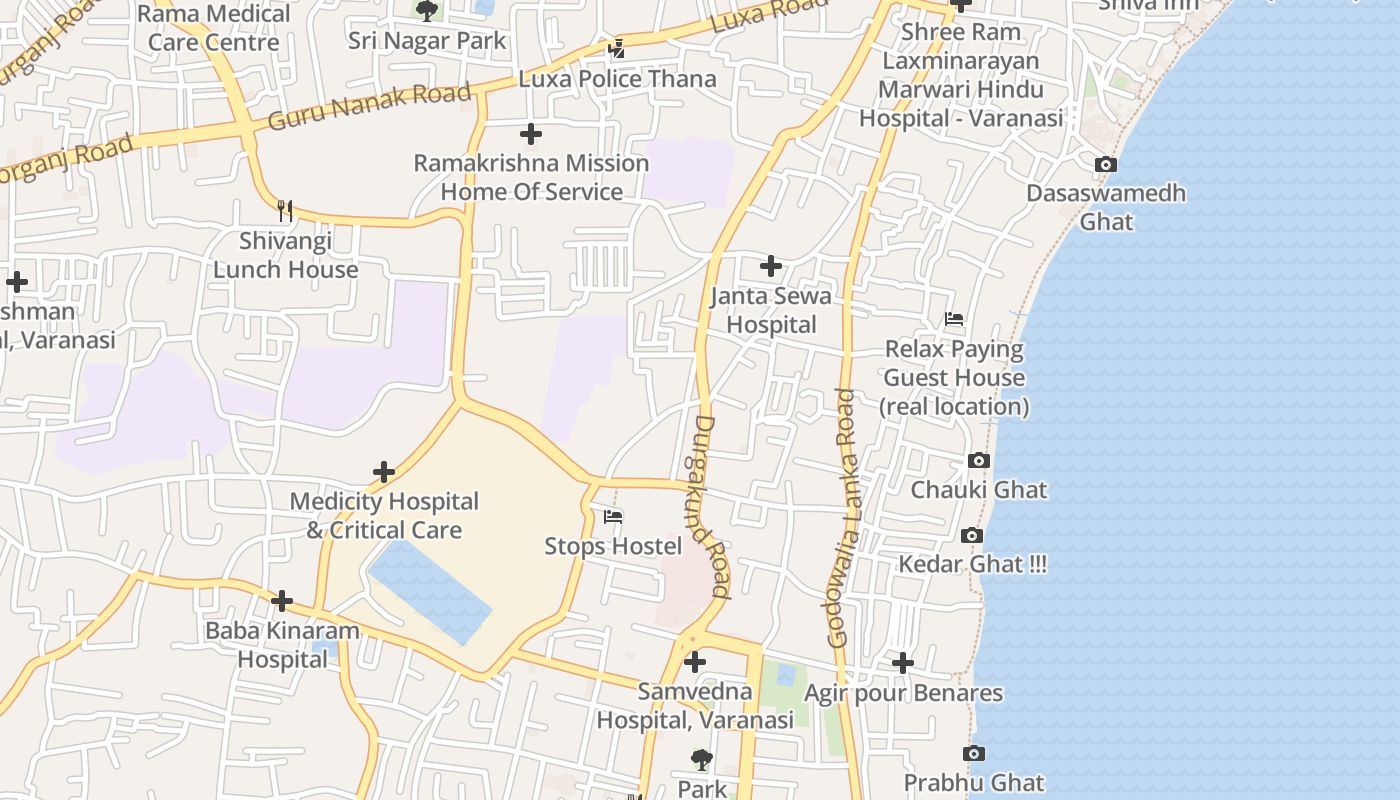Image resolution: width=1400 pixels, height=800 pixels.
Task: Open the Medicity Hospital & Critical Care marker
Action: (383, 472)
